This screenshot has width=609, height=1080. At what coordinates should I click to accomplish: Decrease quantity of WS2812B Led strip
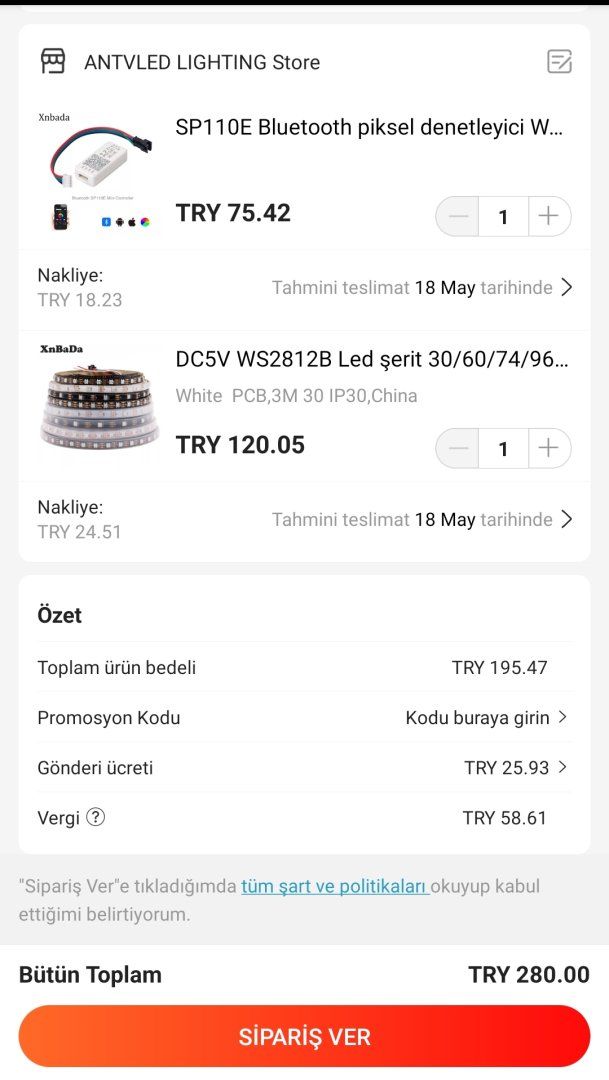coord(458,448)
